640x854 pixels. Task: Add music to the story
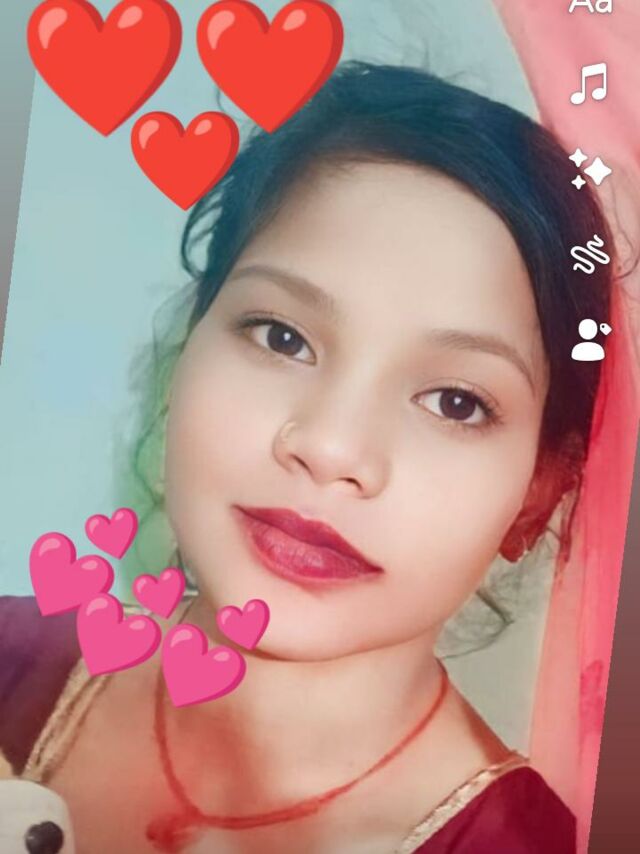589,84
